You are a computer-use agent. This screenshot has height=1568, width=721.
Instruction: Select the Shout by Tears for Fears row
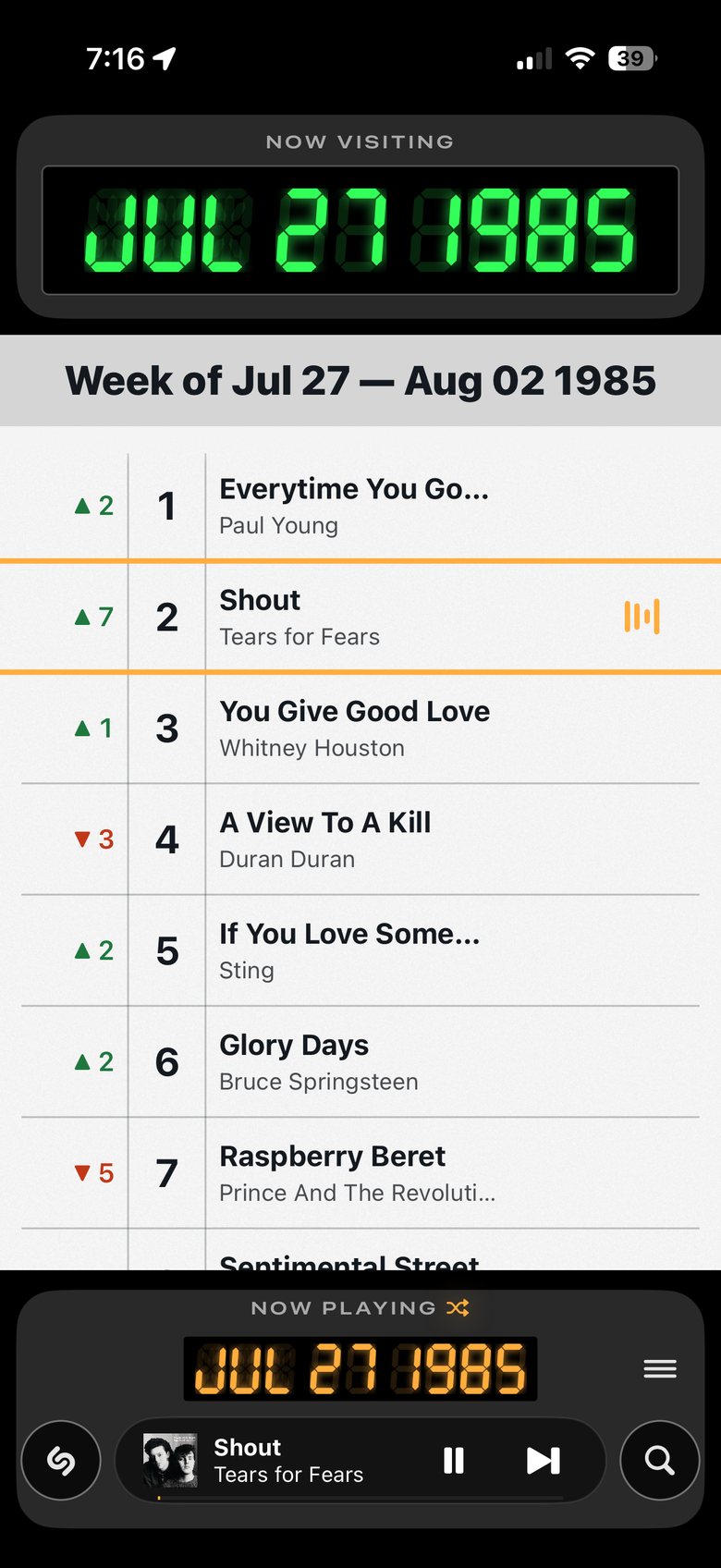pos(360,617)
